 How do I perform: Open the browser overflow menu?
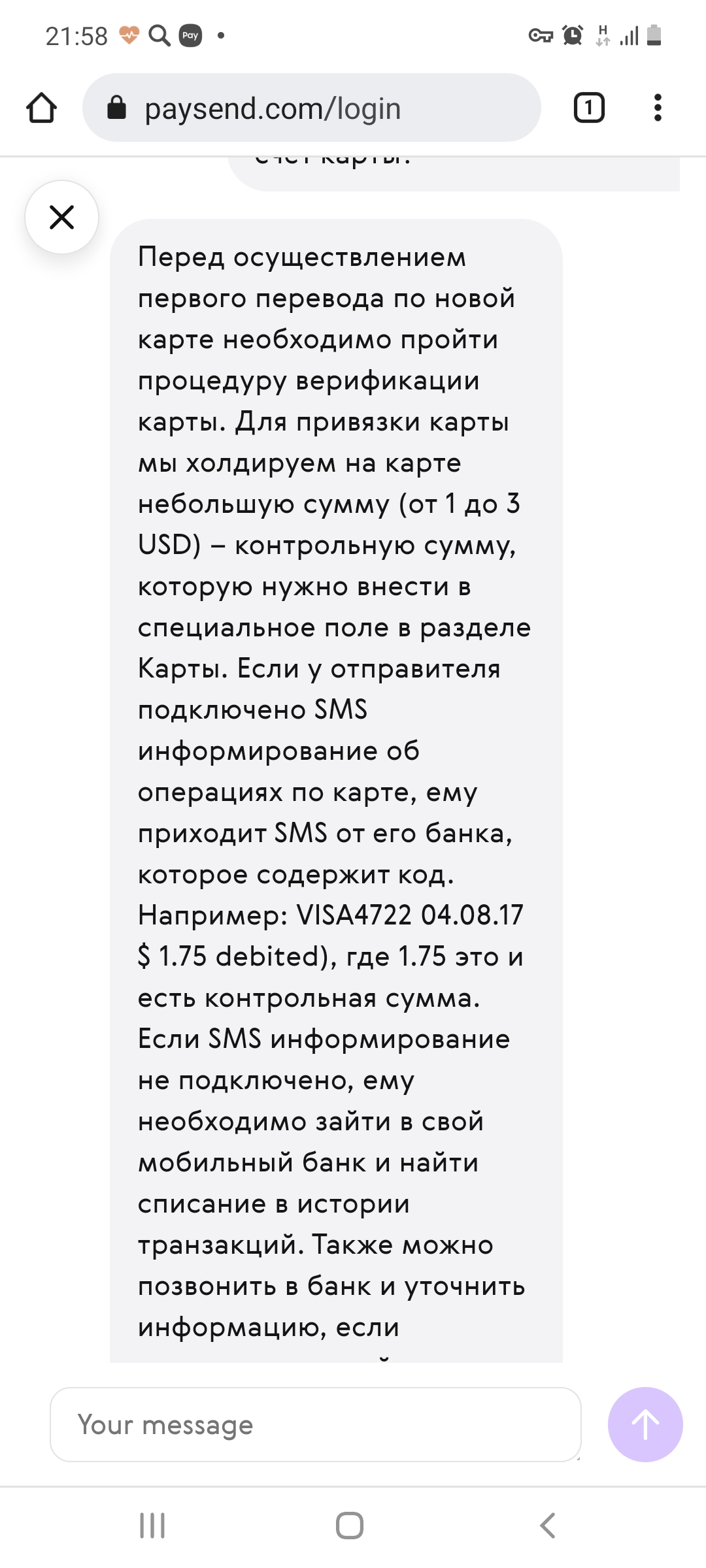pyautogui.click(x=658, y=108)
